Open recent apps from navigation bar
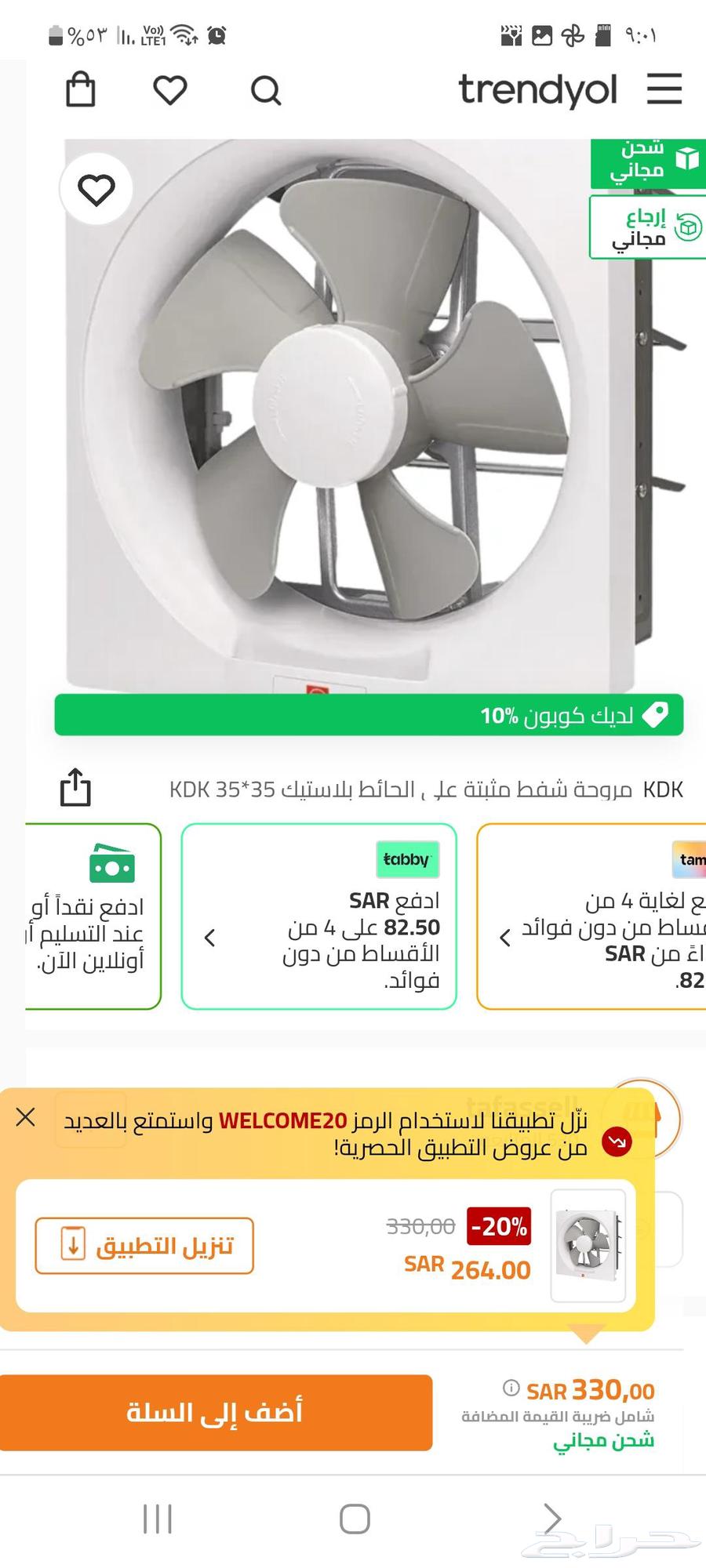This screenshot has width=706, height=1568. pos(158,1519)
